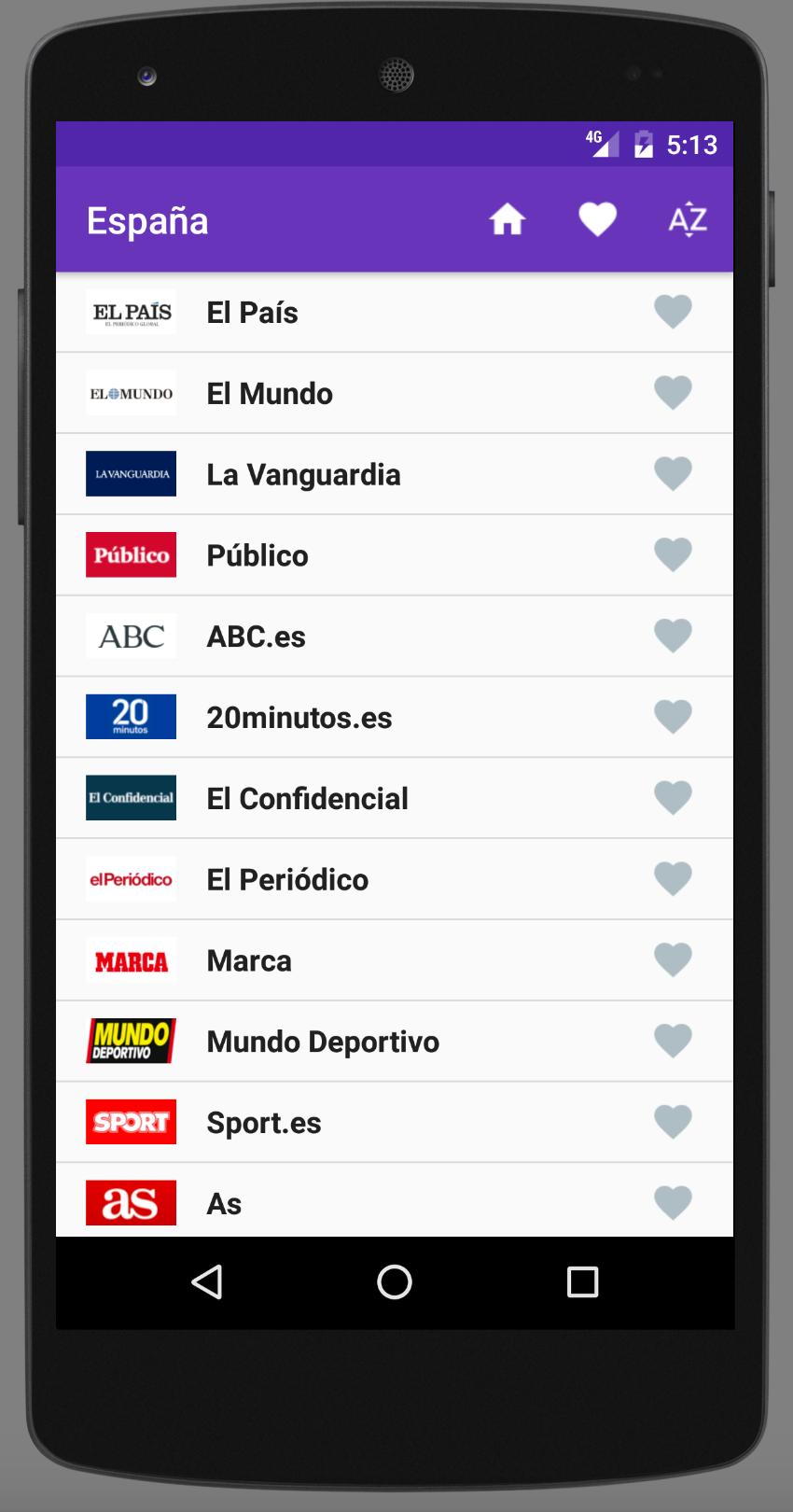Mark Público as favorite
Screen dimensions: 793x1512
[x=673, y=555]
